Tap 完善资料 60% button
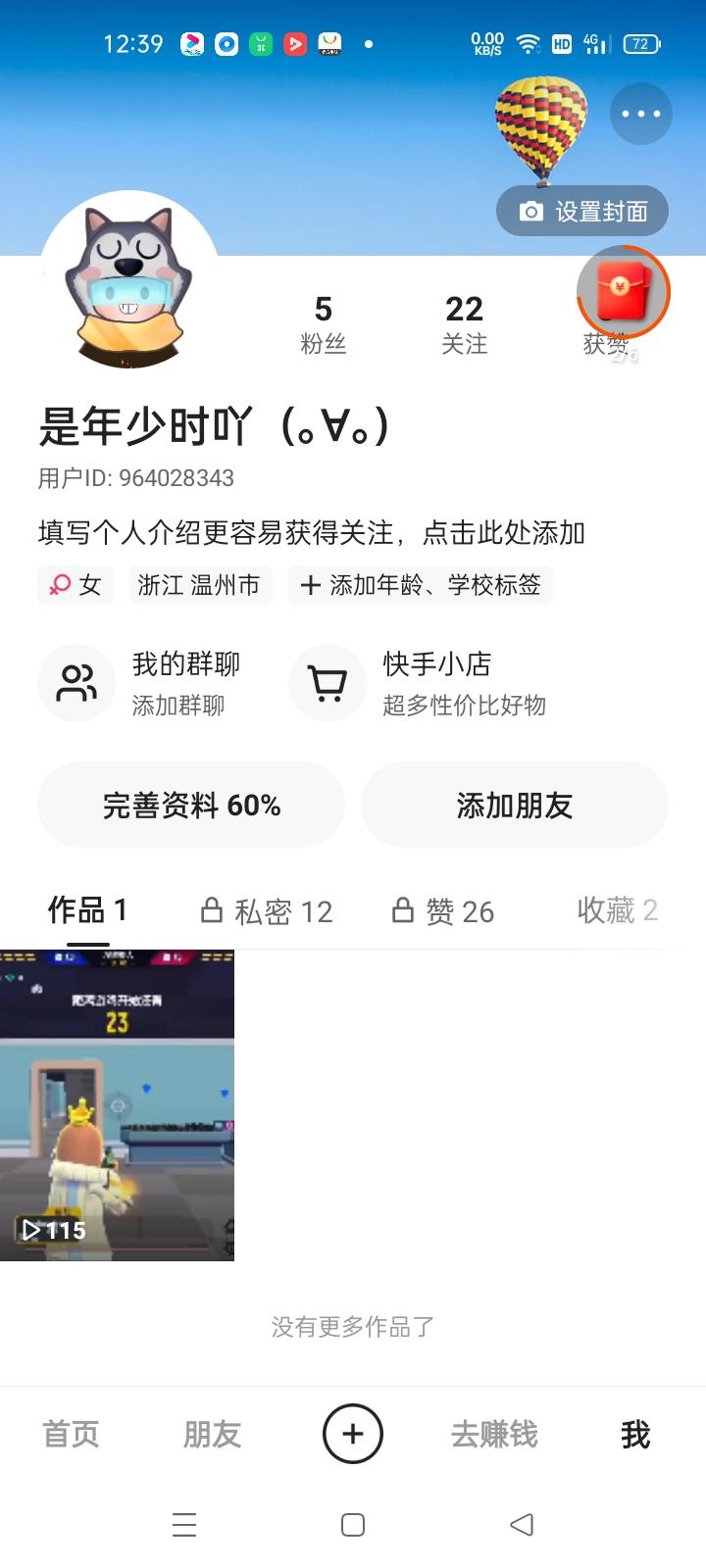 (191, 806)
